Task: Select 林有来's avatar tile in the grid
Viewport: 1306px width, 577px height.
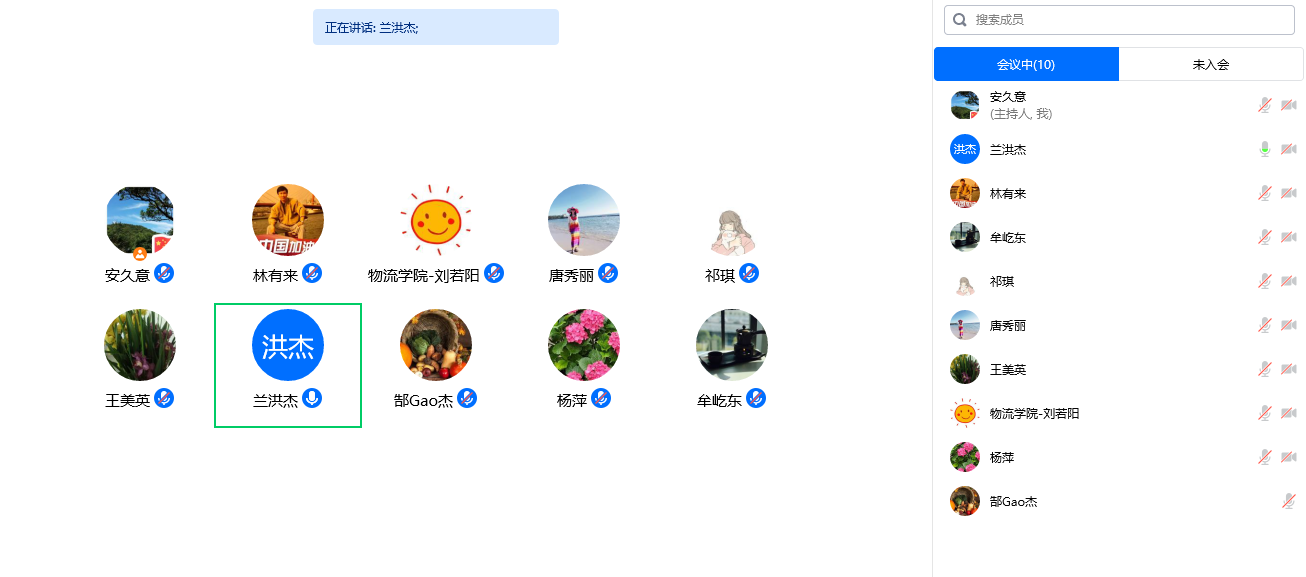Action: [x=288, y=221]
